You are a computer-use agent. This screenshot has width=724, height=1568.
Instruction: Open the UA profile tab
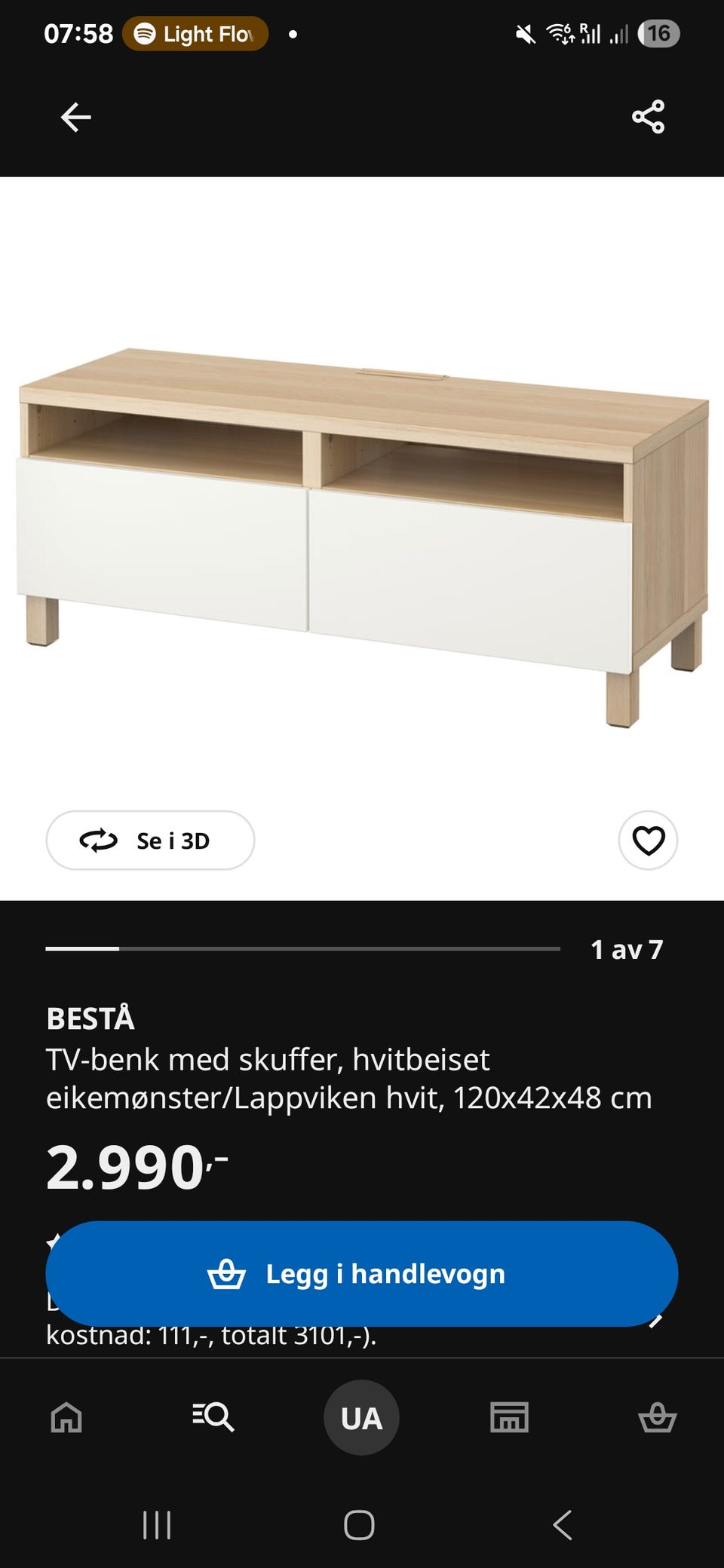pyautogui.click(x=361, y=1417)
